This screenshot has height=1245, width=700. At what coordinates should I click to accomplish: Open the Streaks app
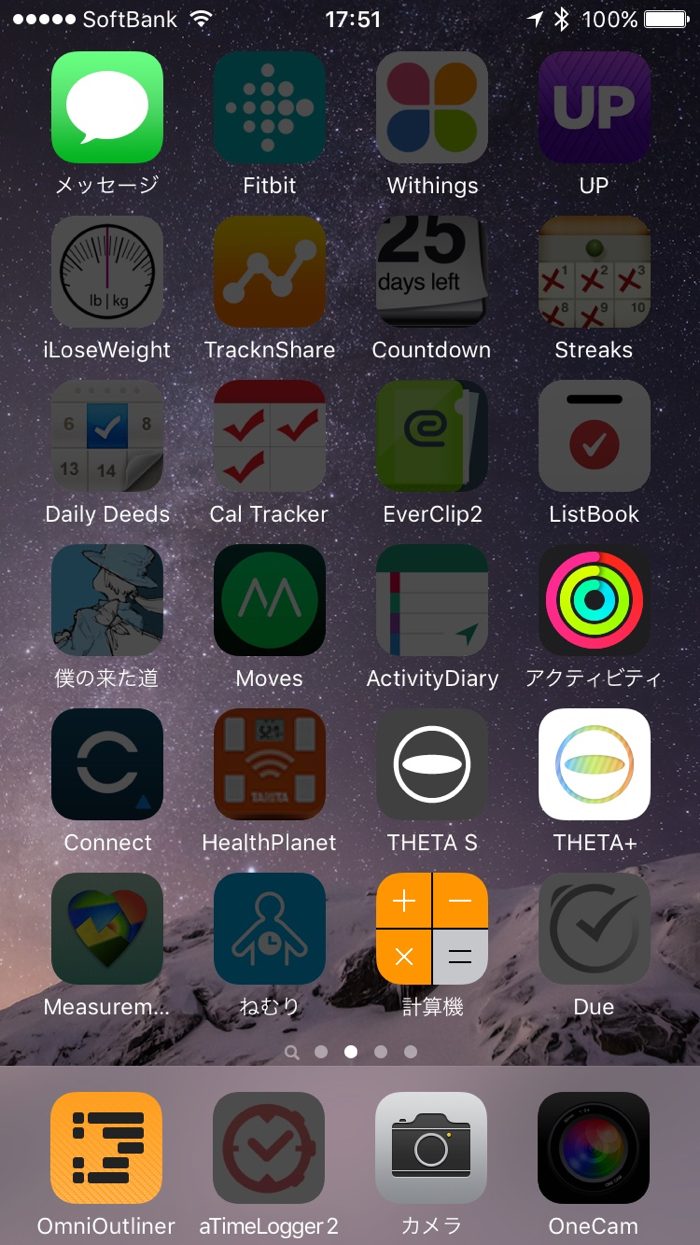click(594, 271)
